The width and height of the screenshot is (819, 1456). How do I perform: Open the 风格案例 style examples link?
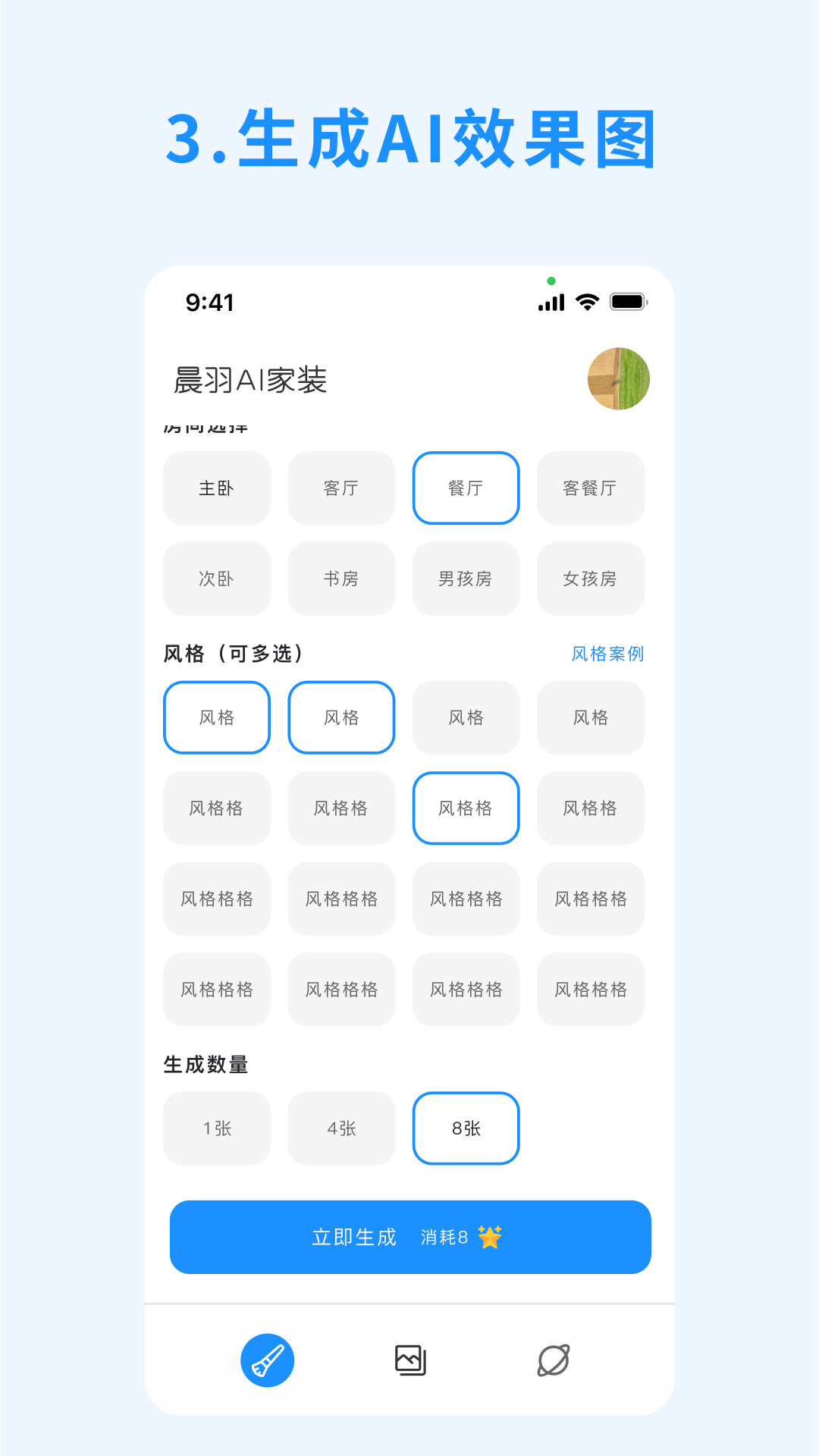pos(607,653)
